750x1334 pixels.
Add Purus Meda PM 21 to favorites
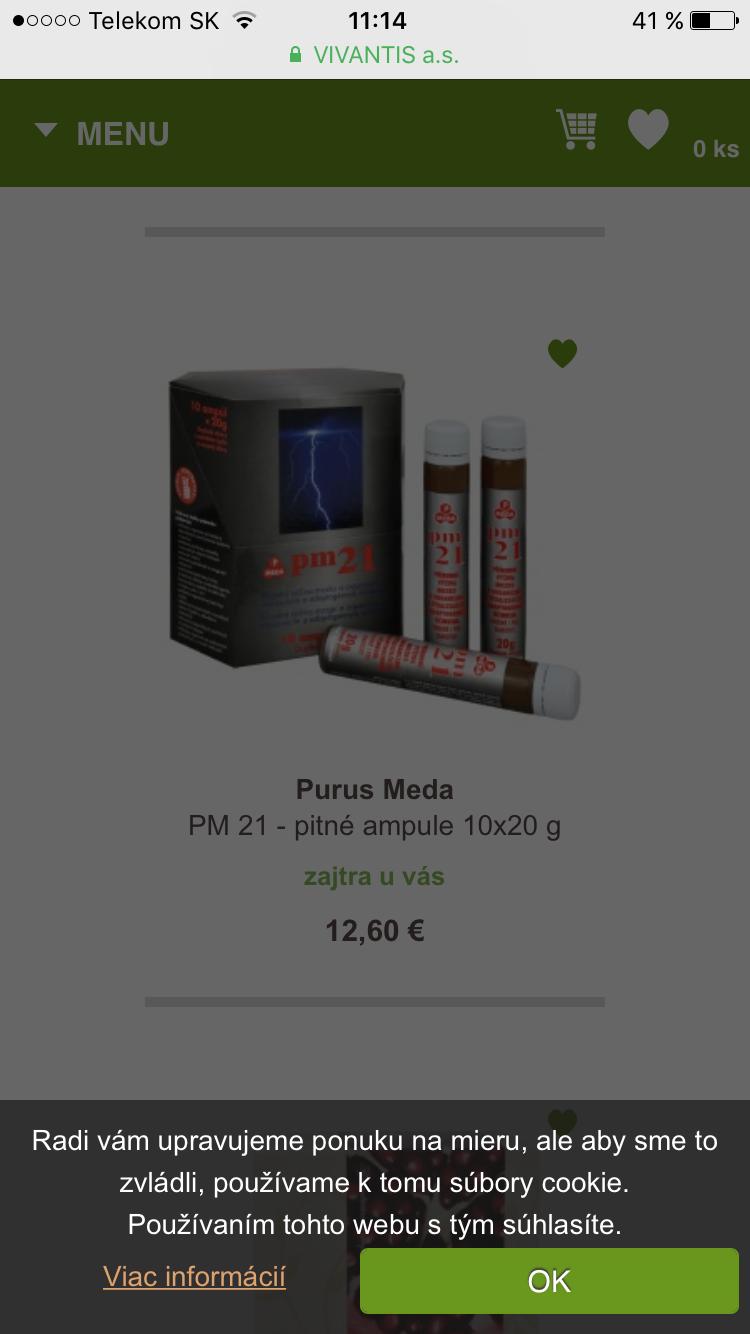coord(562,353)
